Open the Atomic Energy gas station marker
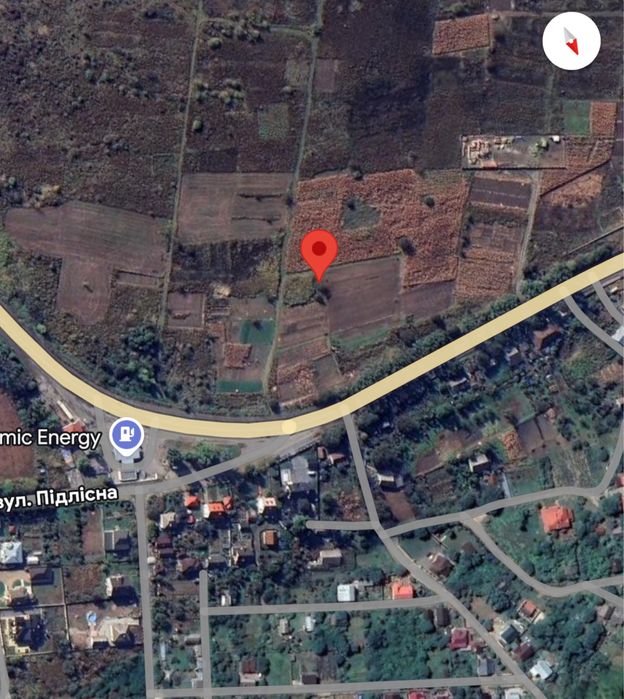This screenshot has height=699, width=624. click(x=127, y=435)
